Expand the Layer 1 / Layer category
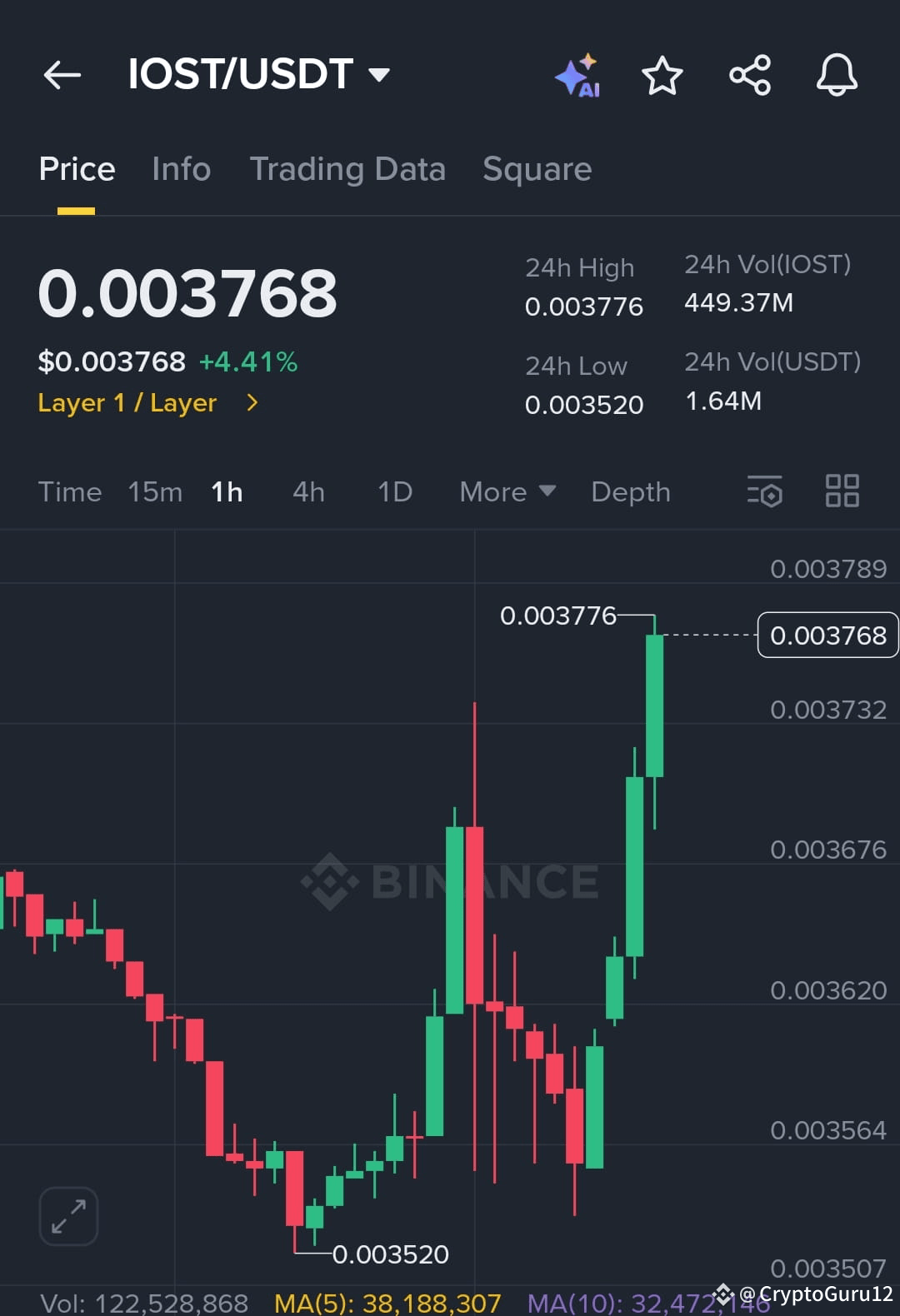 coord(148,402)
